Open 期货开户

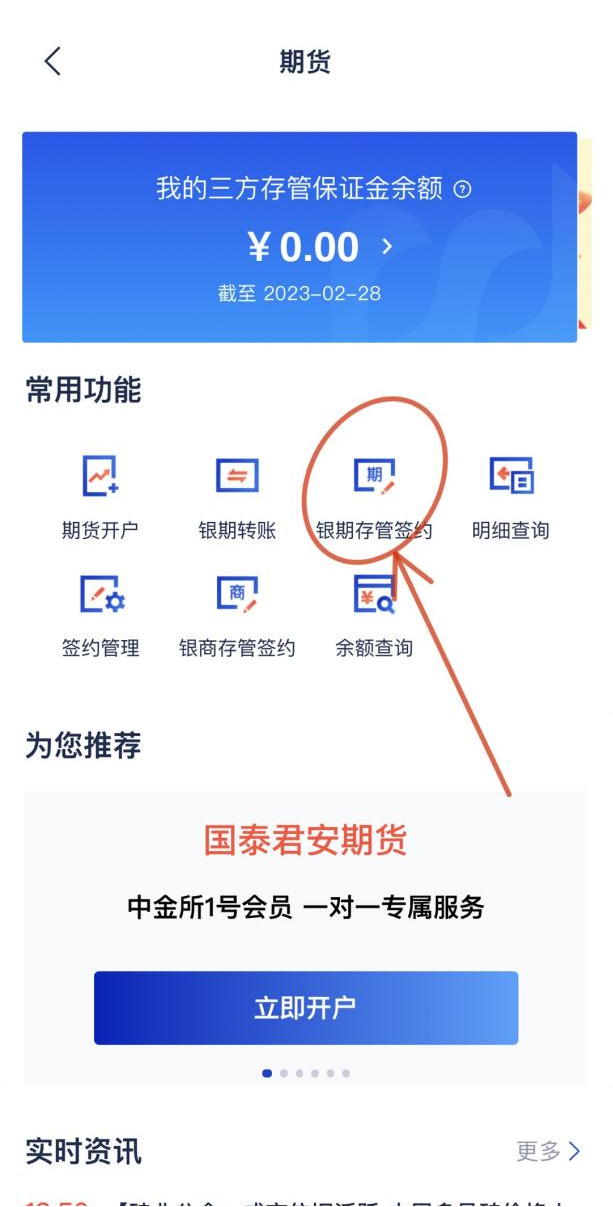coord(100,496)
